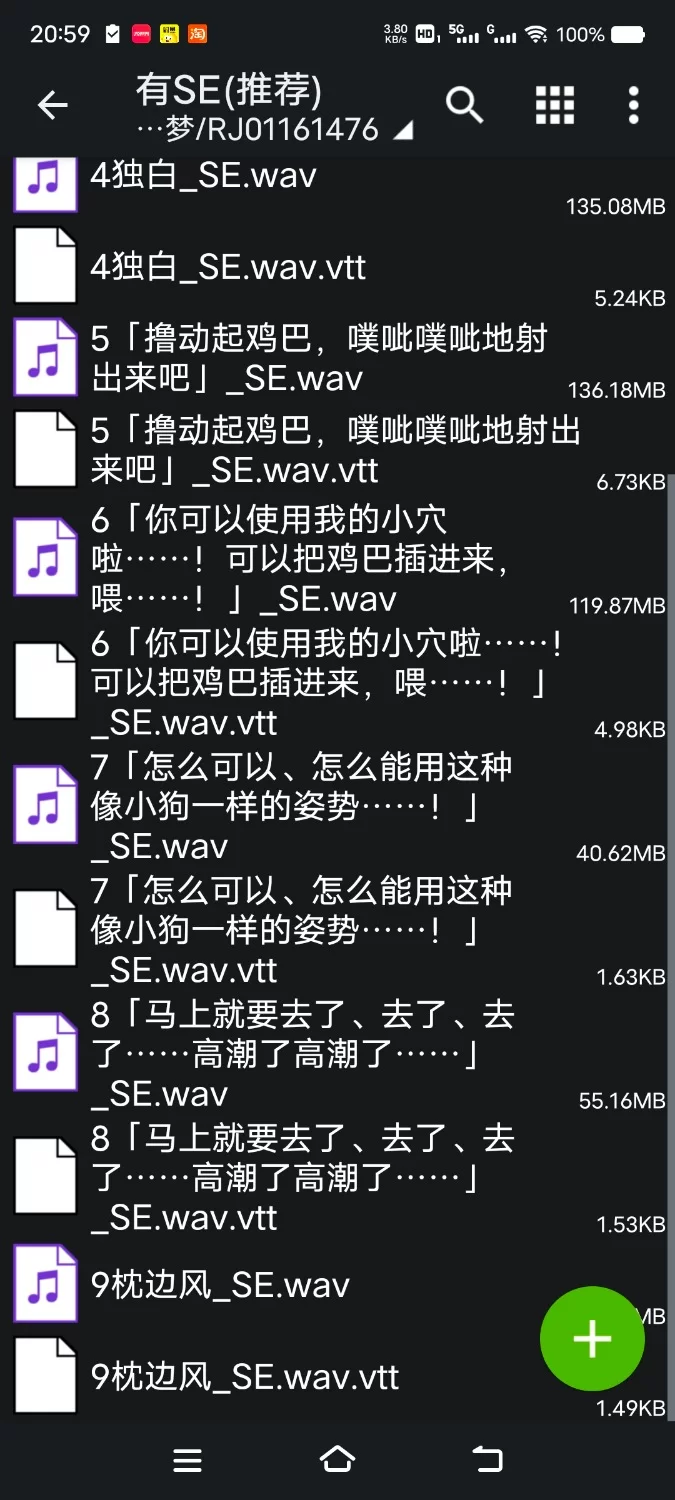
Task: Go to the system home screen
Action: click(x=337, y=1459)
